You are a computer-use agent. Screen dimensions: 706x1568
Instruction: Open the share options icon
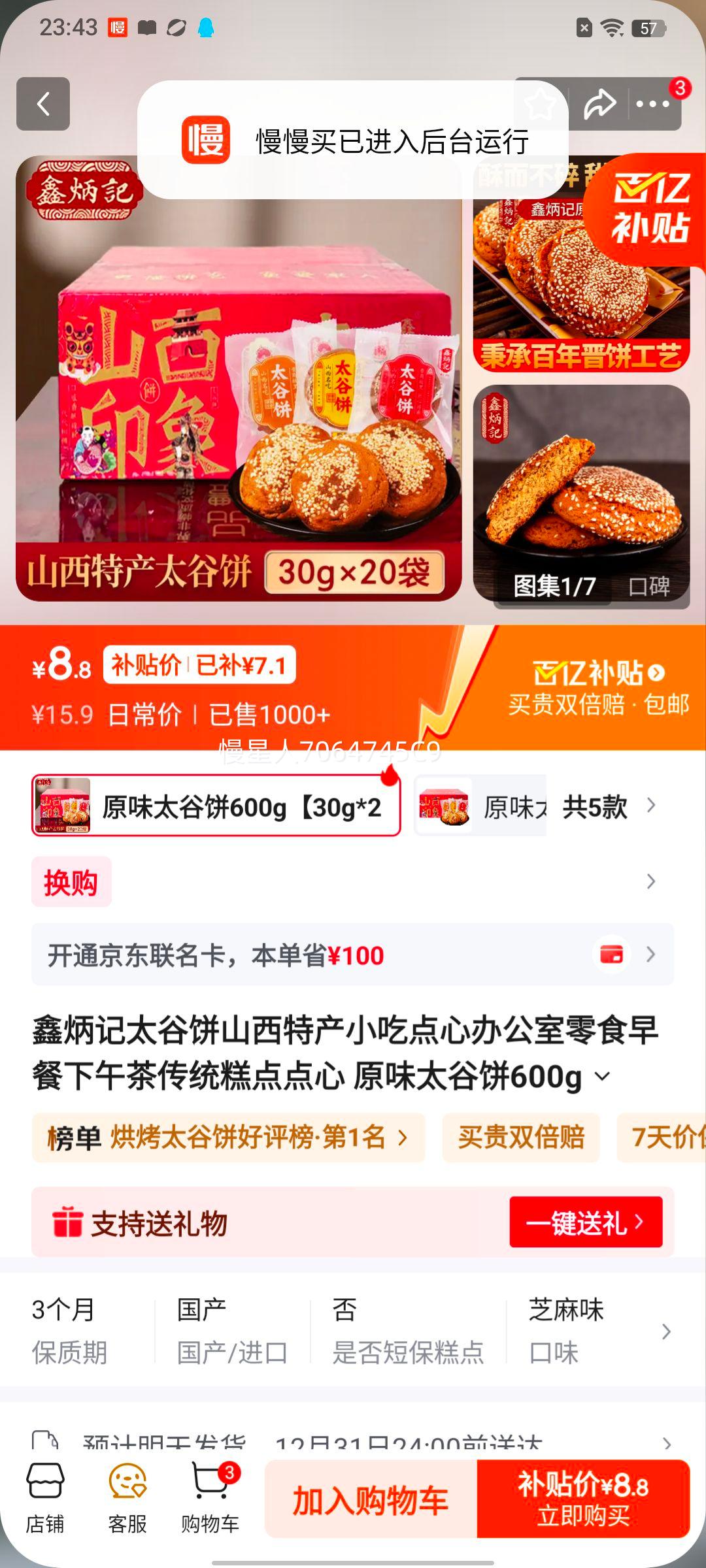tap(600, 103)
